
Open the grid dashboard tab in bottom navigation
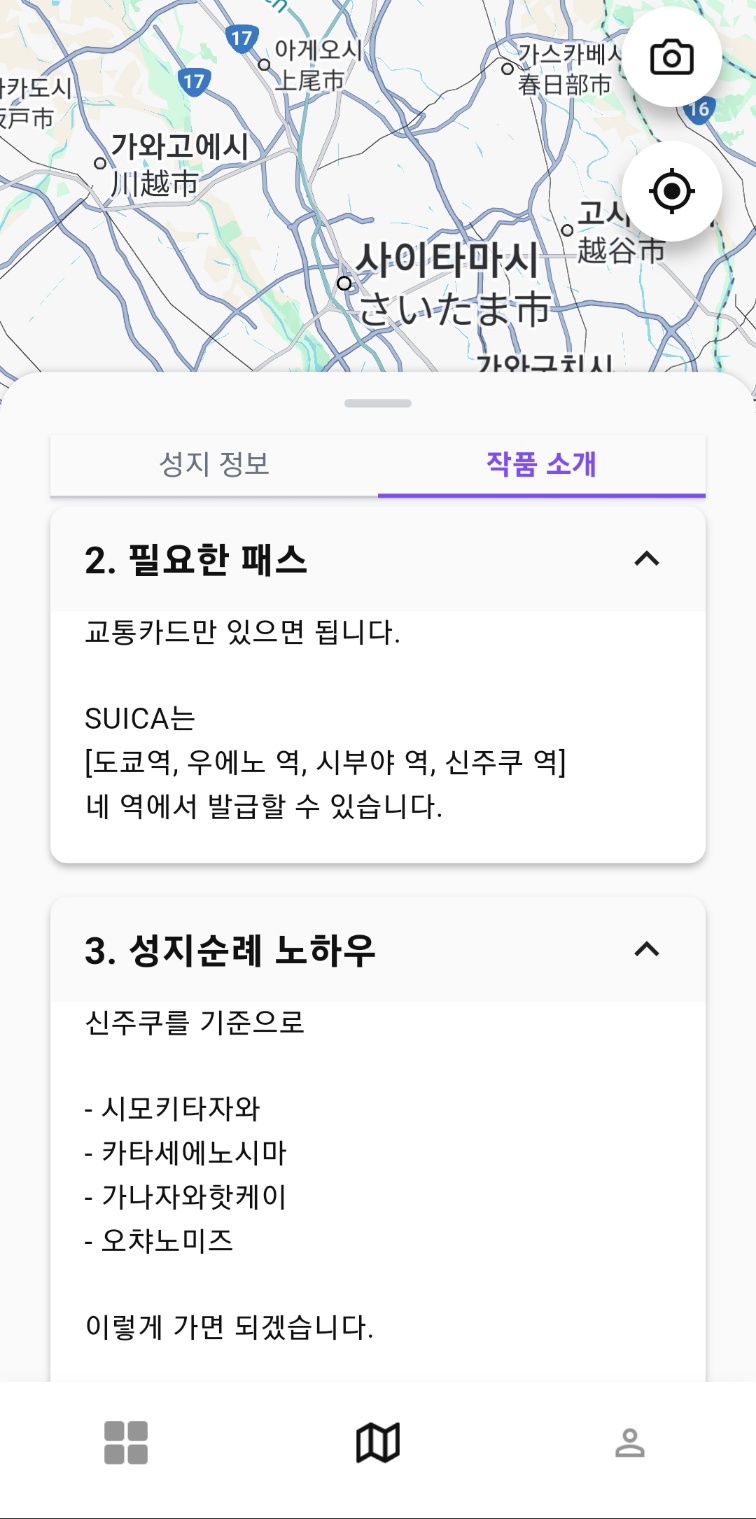pyautogui.click(x=126, y=1443)
